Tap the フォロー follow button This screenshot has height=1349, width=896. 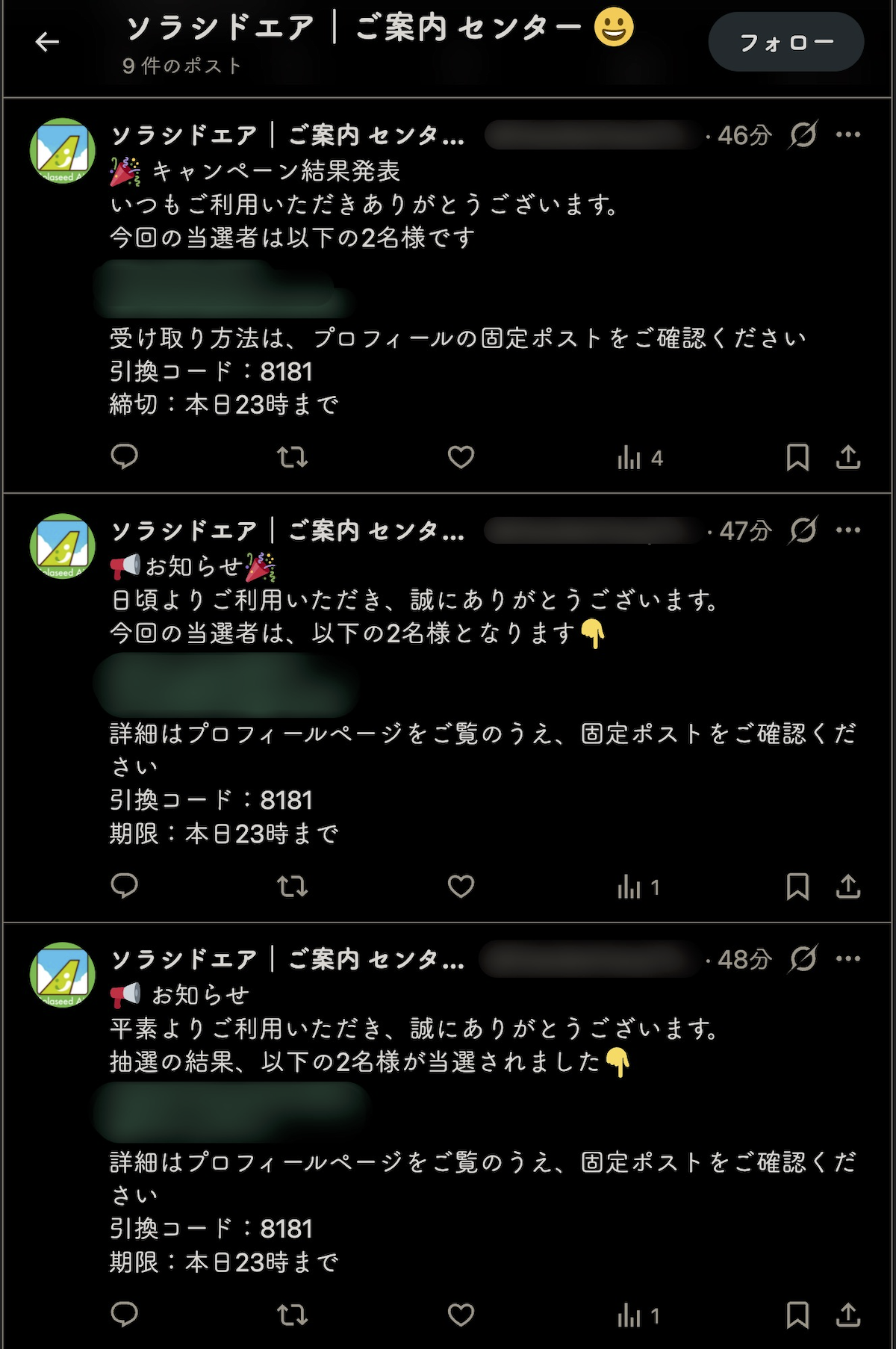pos(785,43)
